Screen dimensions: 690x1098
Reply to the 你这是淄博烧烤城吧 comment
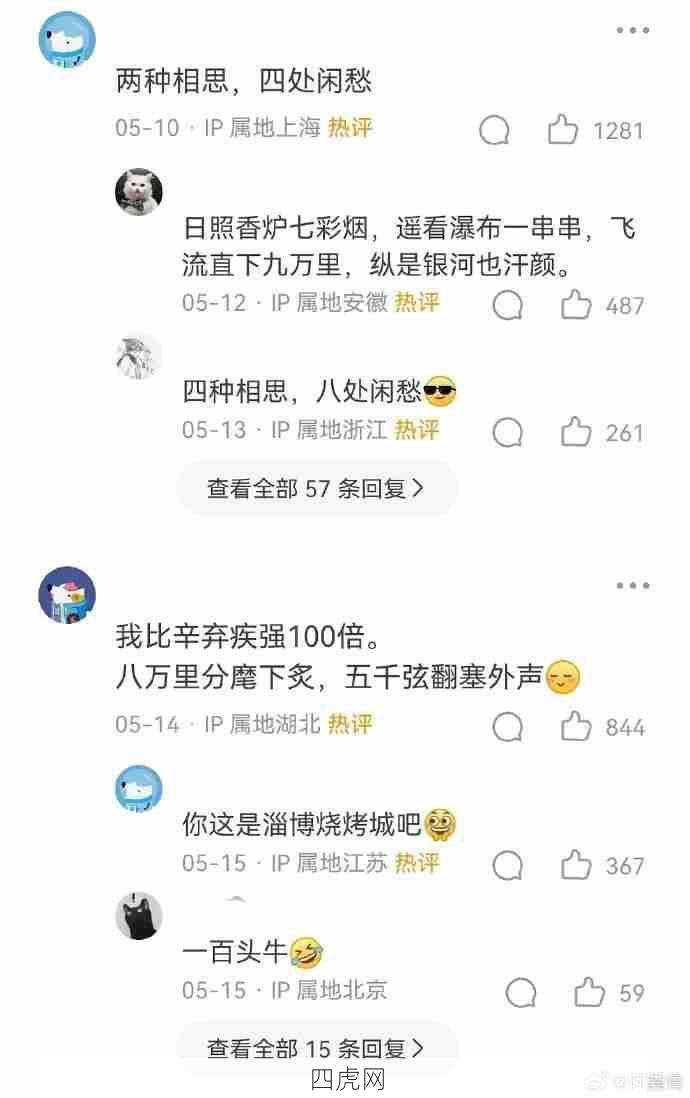(x=508, y=864)
